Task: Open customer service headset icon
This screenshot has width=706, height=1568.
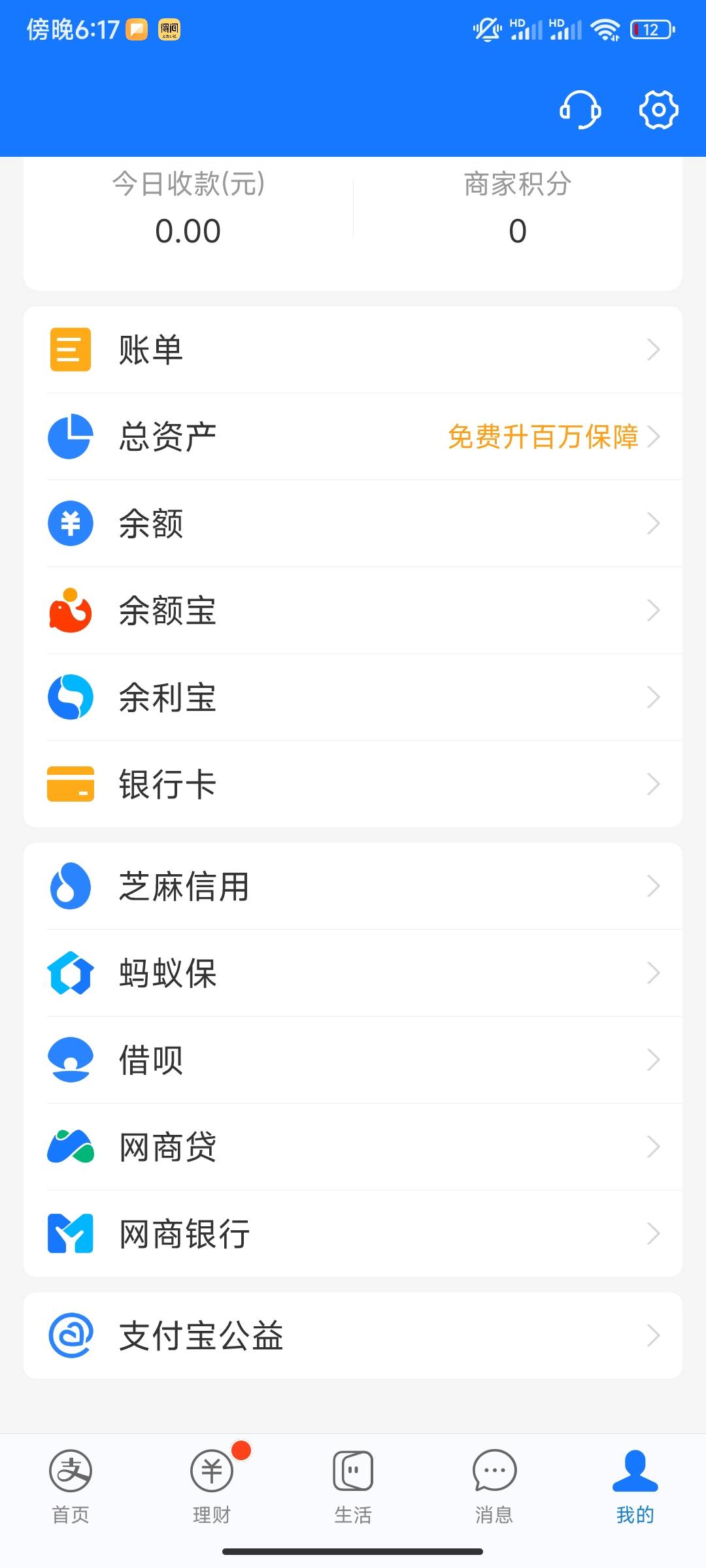Action: tap(580, 109)
